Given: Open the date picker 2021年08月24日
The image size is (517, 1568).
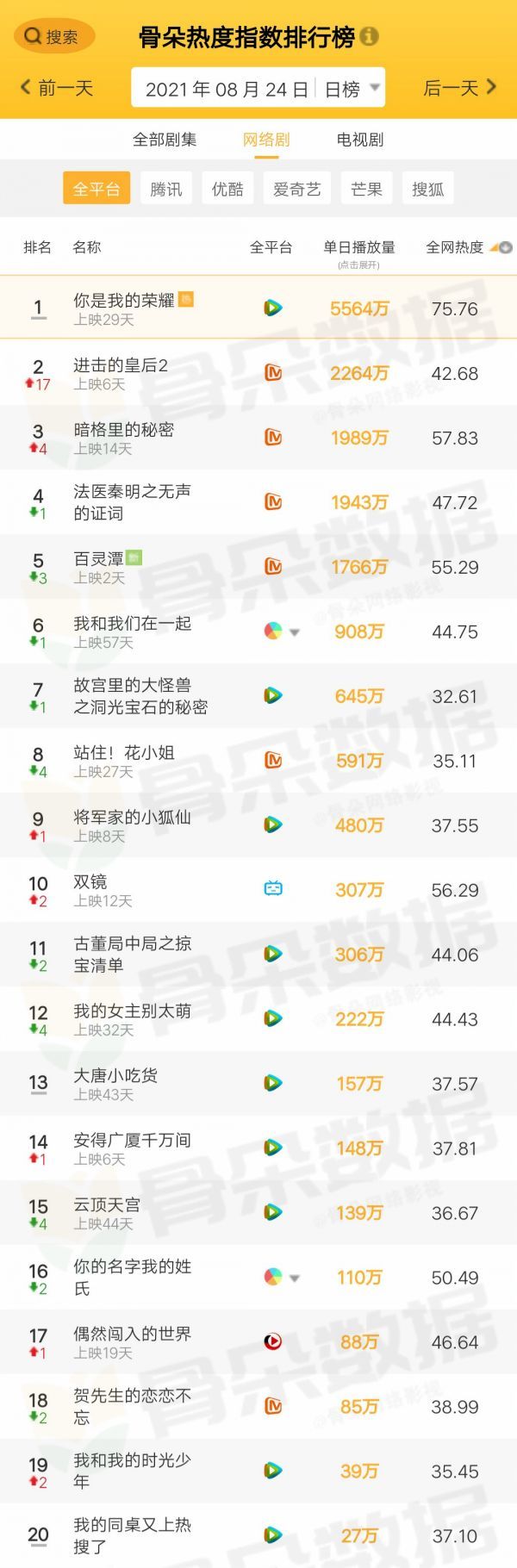Looking at the screenshot, I should click(x=227, y=89).
